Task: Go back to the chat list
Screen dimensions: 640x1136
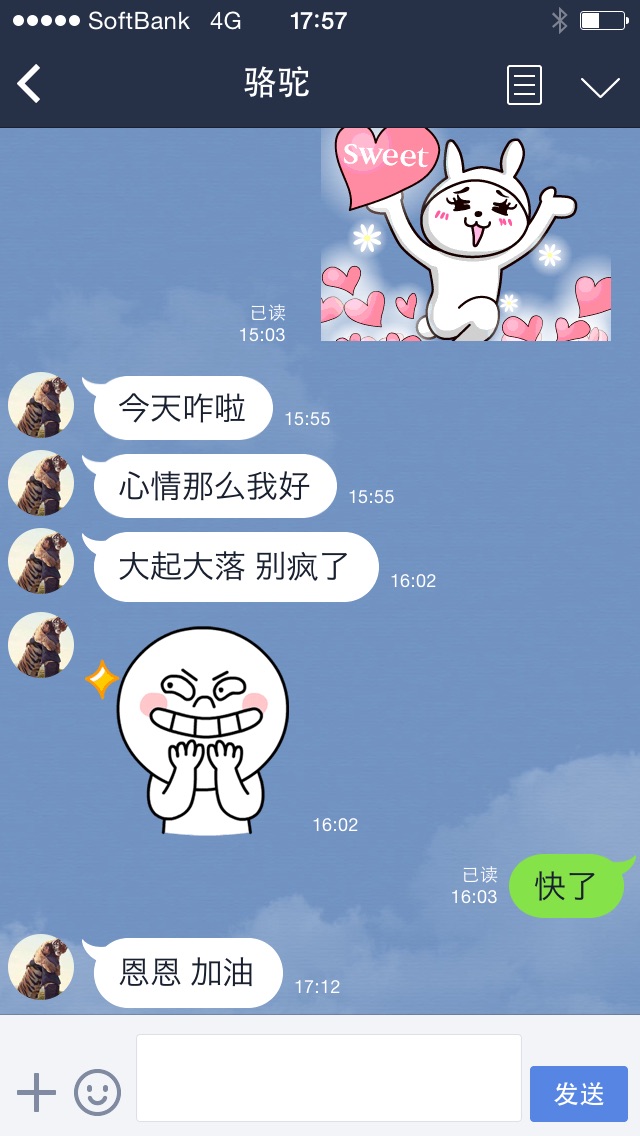Action: 29,84
